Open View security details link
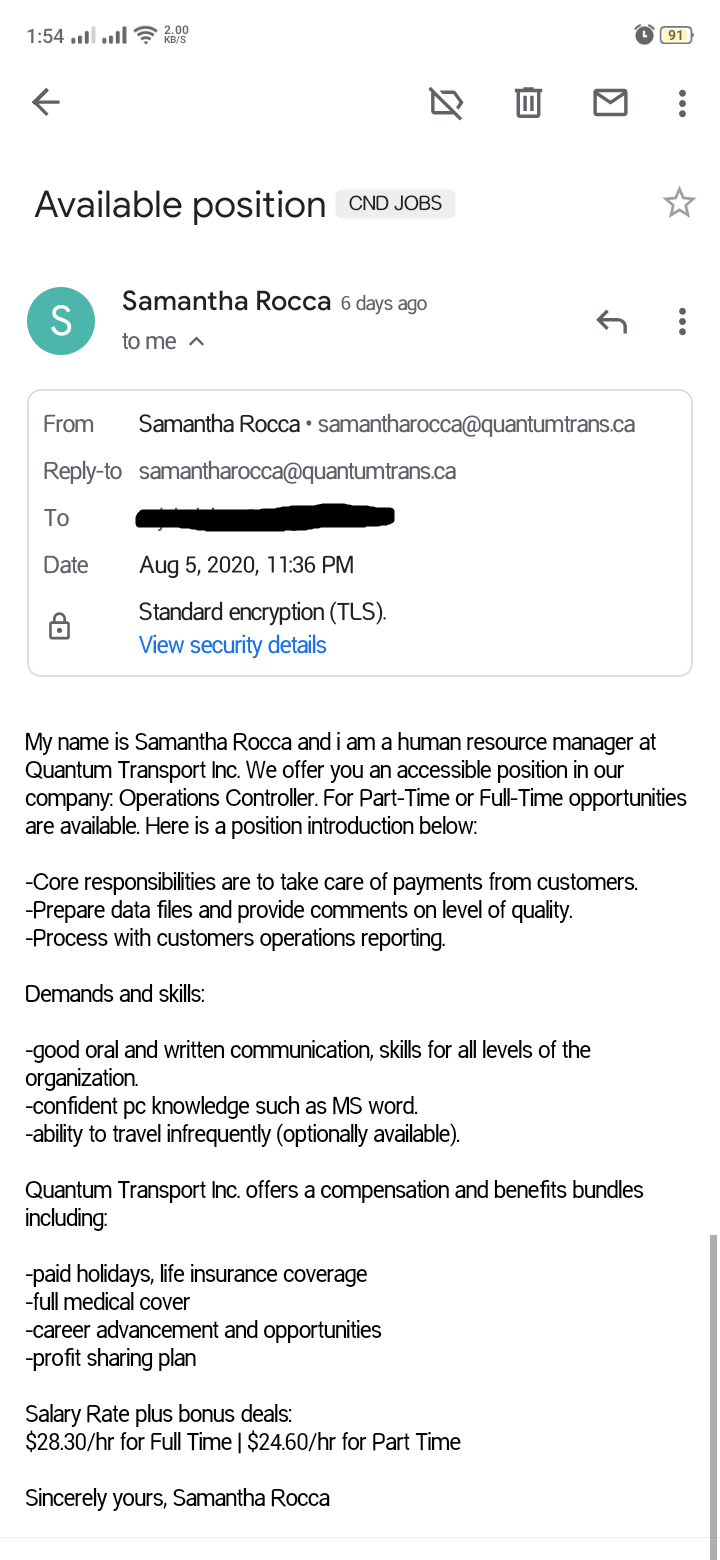The height and width of the screenshot is (1560, 720). (x=233, y=645)
